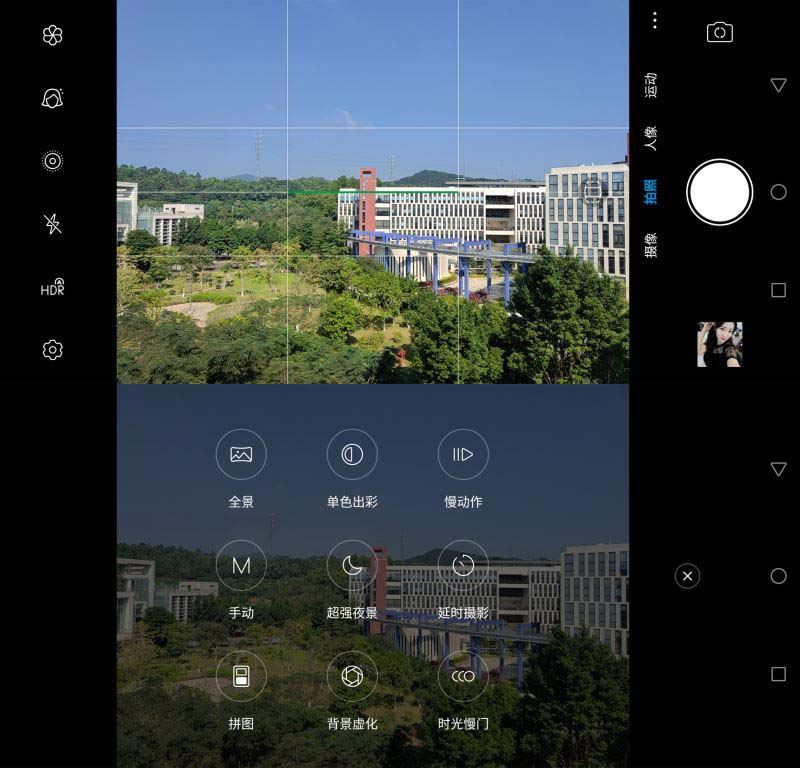Choose the 慢动作 slow motion mode
Viewport: 800px width, 768px height.
(463, 455)
